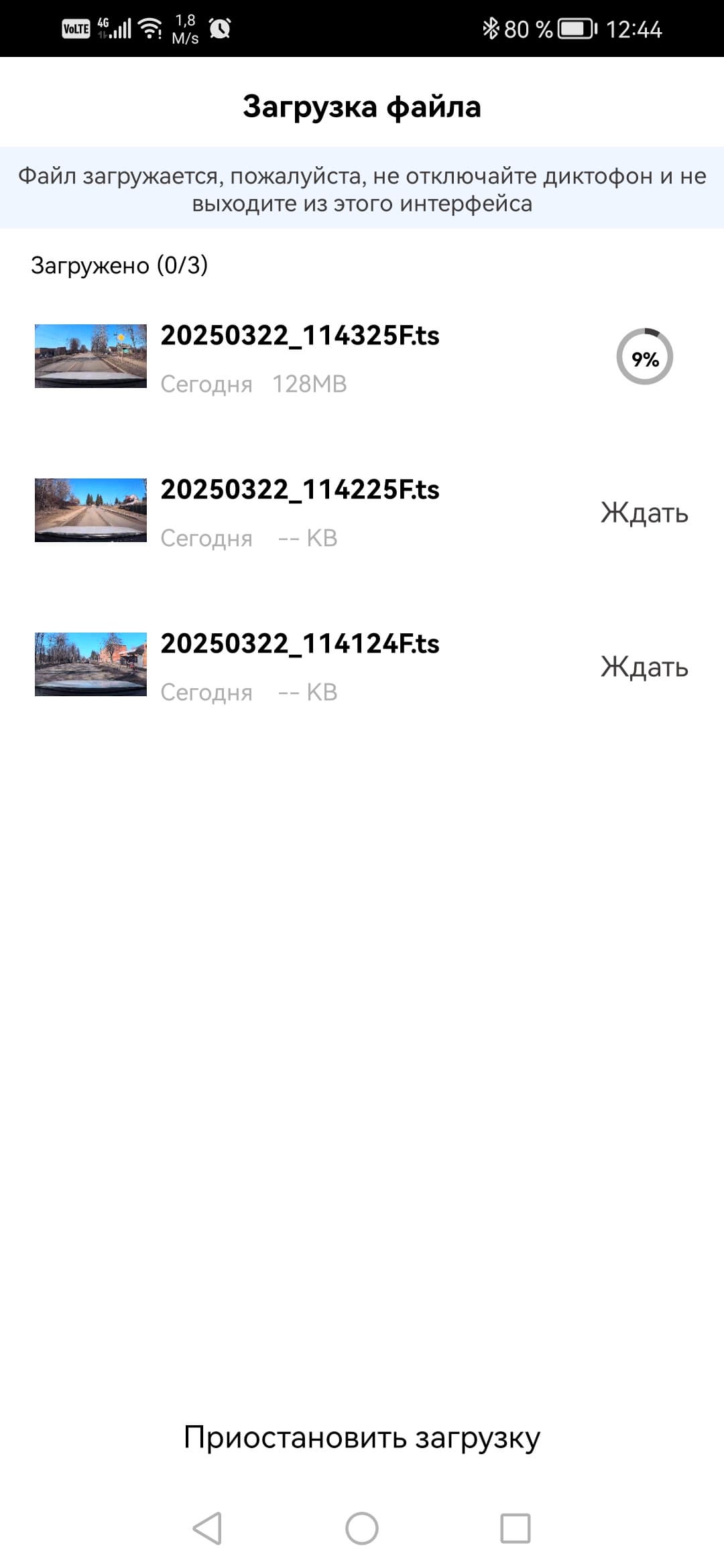Tap Приостановить загрузку to pause the download
The width and height of the screenshot is (724, 1568).
pos(362,1438)
